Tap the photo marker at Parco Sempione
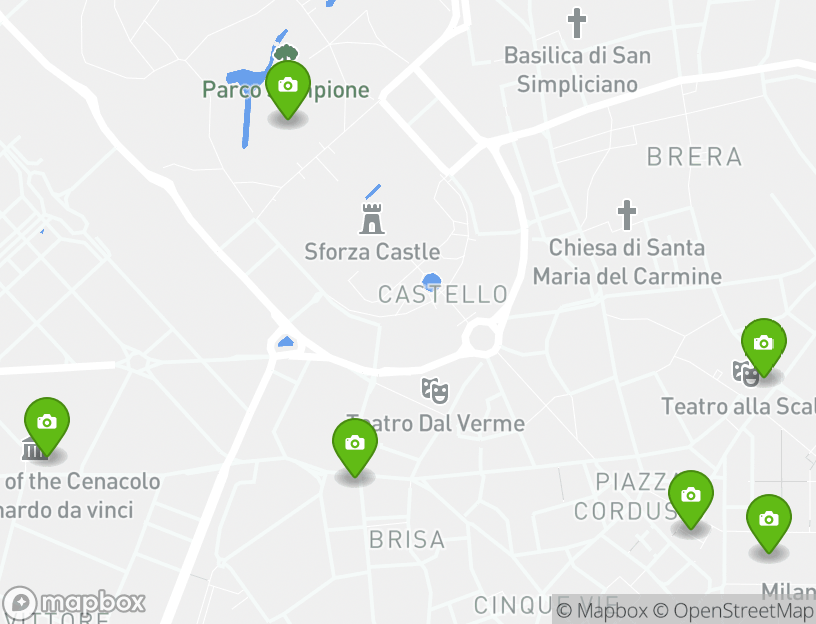This screenshot has height=624, width=816. pos(288,88)
